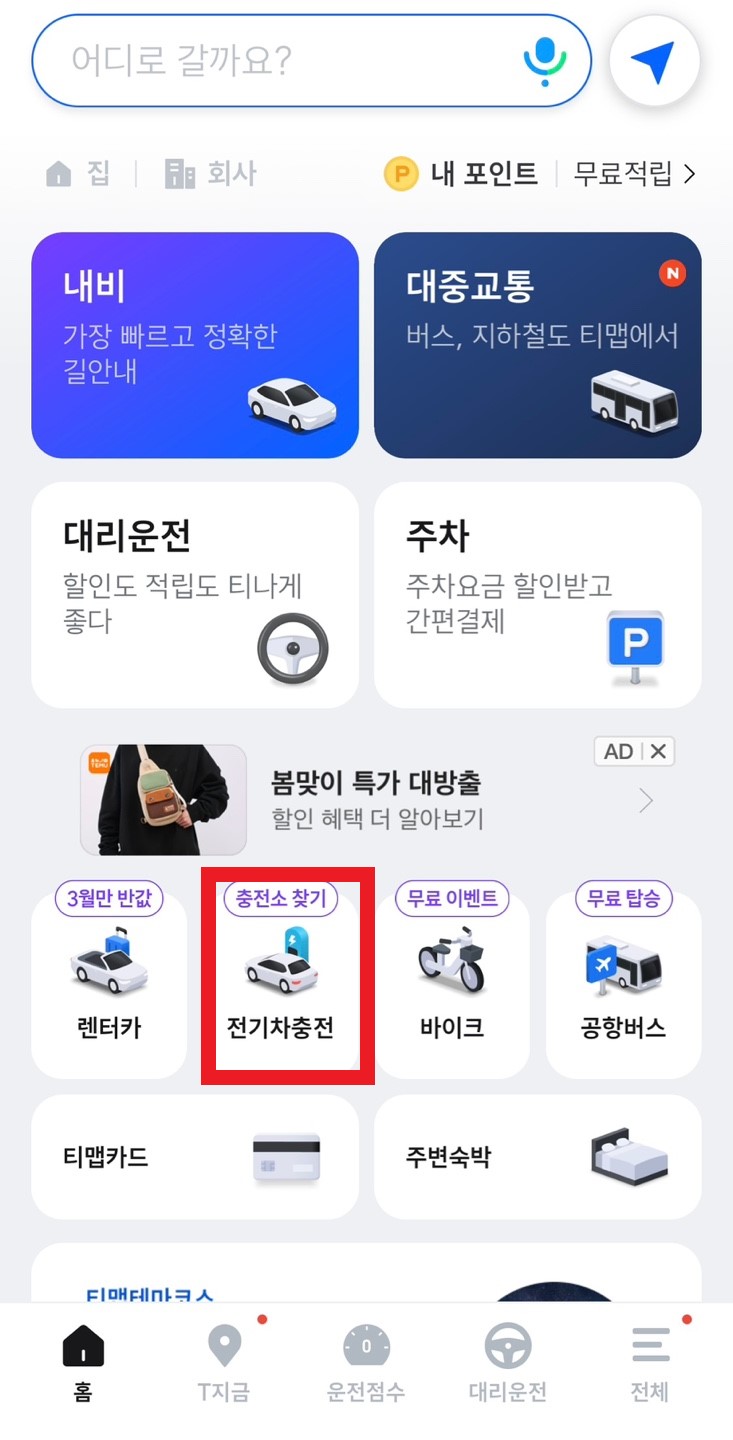Open 주변숙박 nearby lodging service

pos(537,1157)
